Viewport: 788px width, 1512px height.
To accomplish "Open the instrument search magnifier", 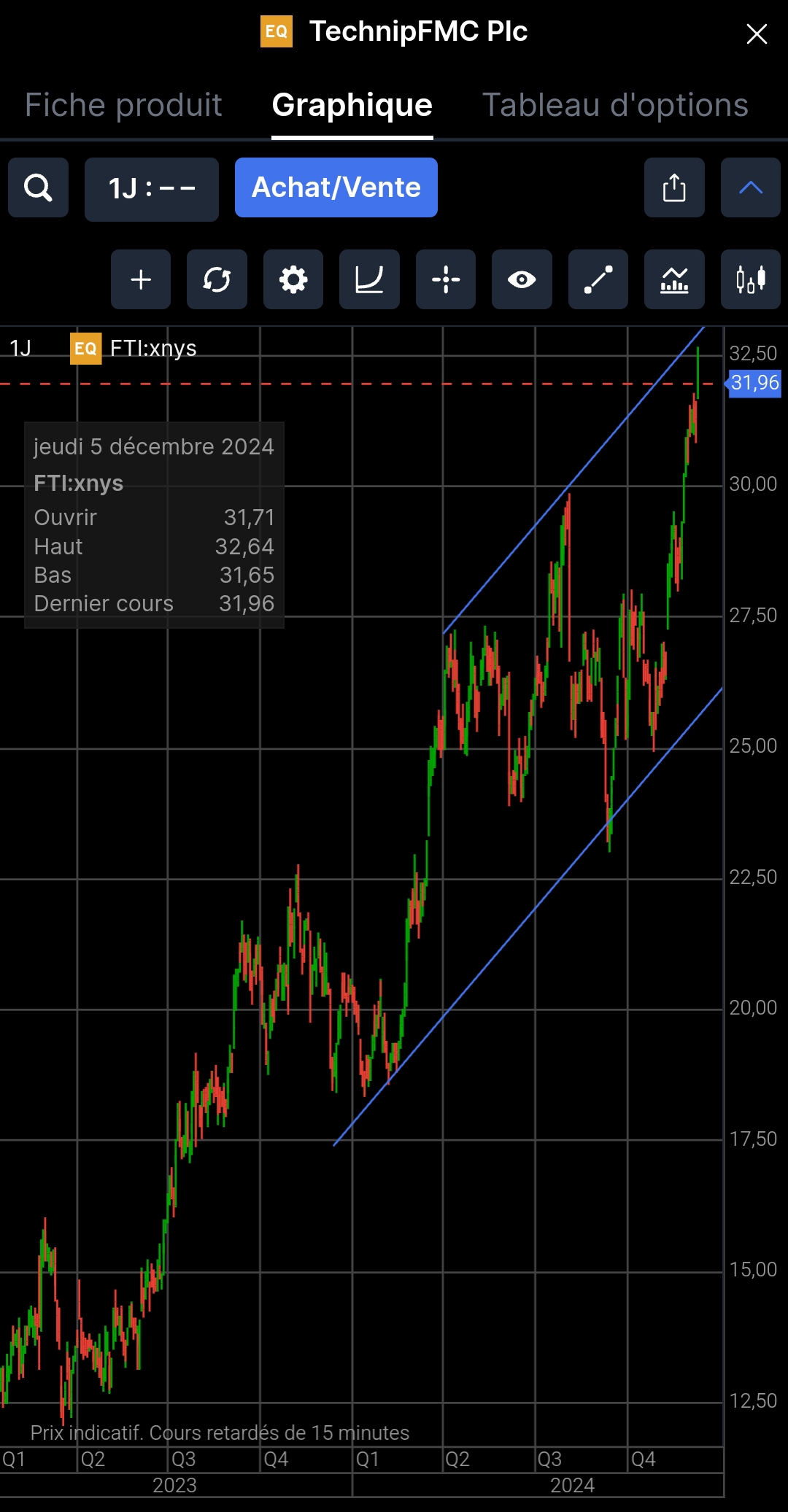I will tap(39, 187).
